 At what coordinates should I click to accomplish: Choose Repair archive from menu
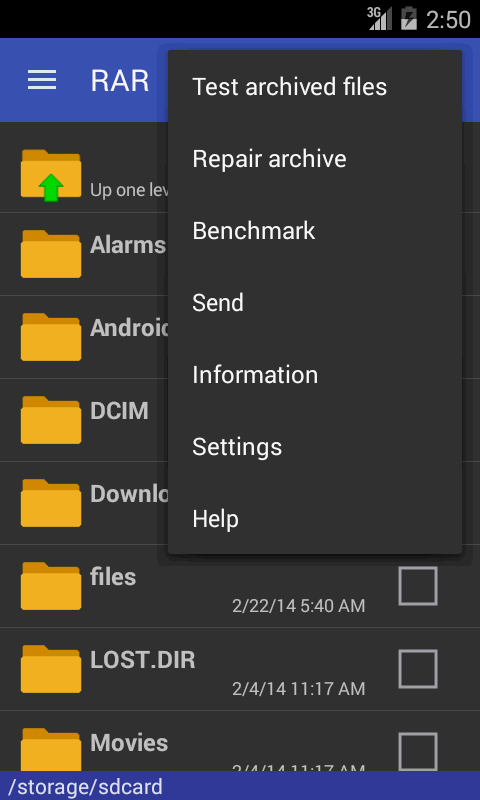point(315,159)
